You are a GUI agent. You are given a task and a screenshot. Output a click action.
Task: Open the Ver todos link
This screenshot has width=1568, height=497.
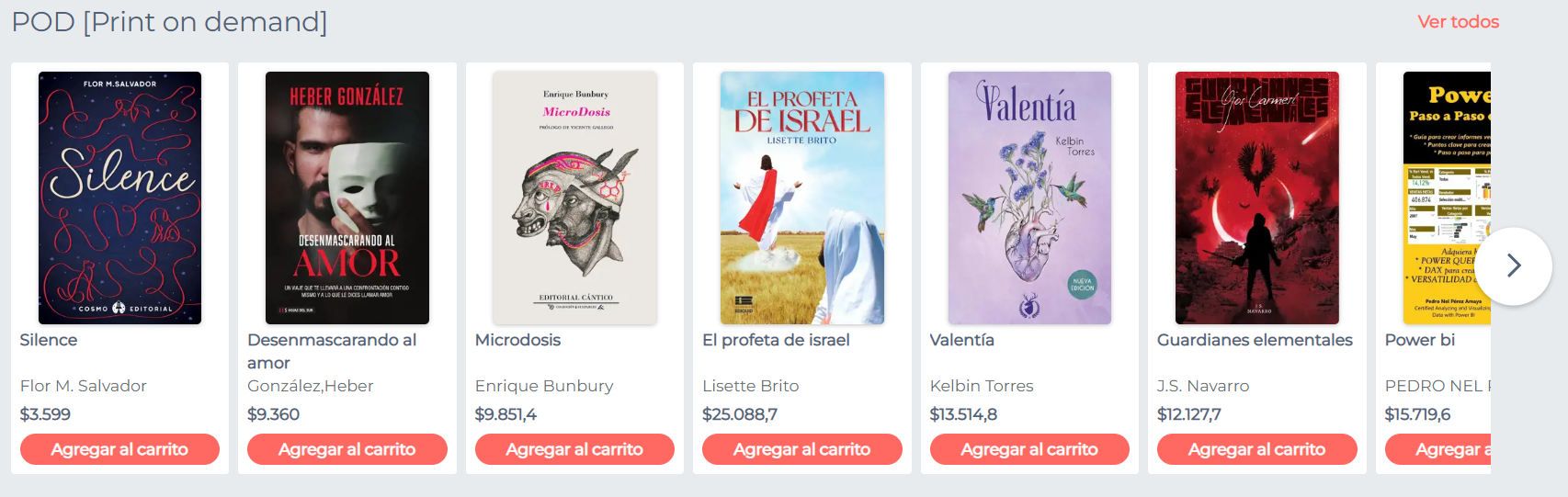pyautogui.click(x=1458, y=21)
